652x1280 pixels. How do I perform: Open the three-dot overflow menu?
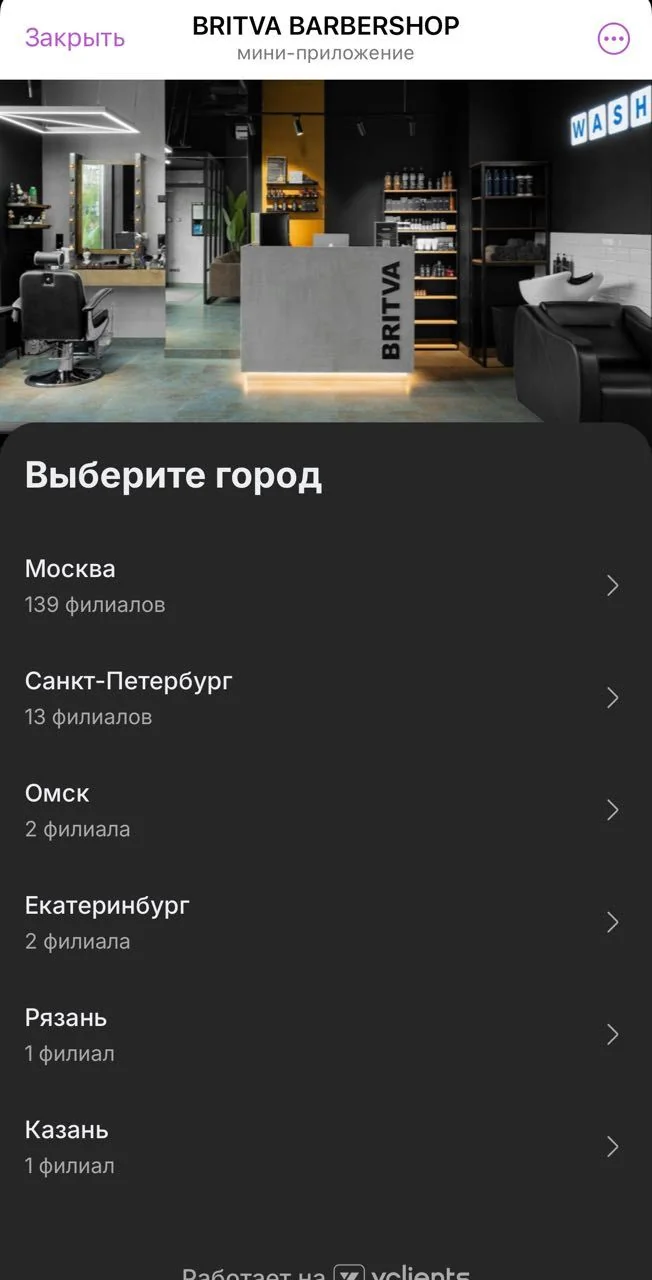click(x=614, y=39)
